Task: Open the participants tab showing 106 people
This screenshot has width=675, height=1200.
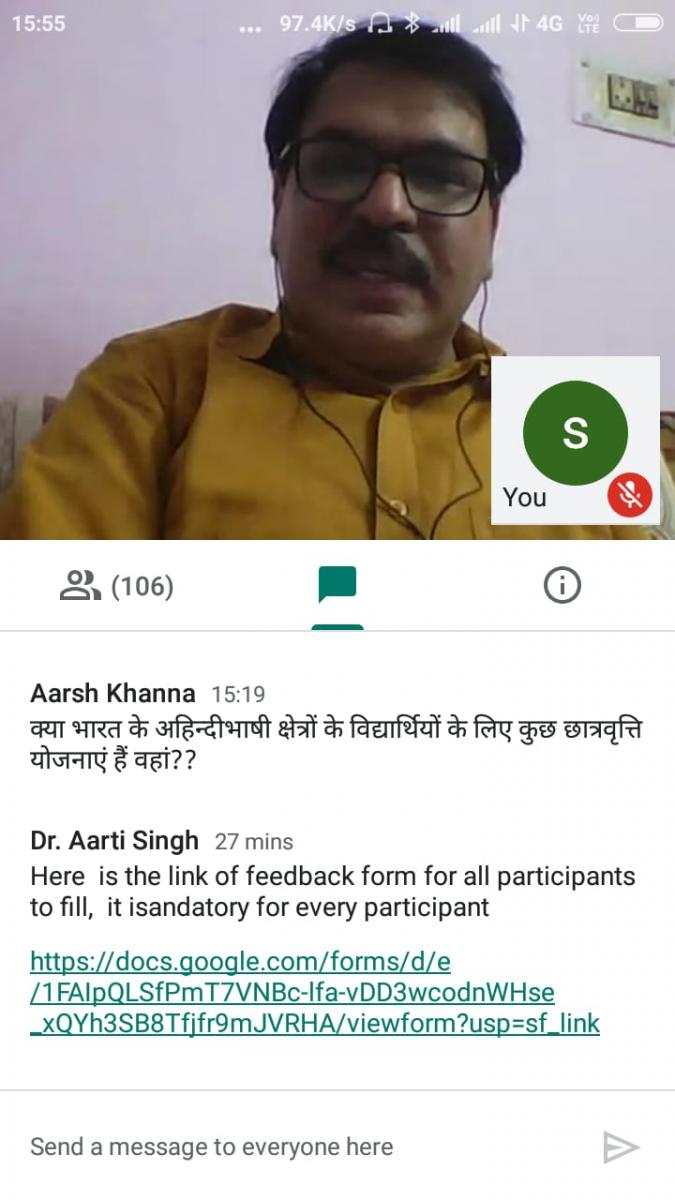Action: 117,586
